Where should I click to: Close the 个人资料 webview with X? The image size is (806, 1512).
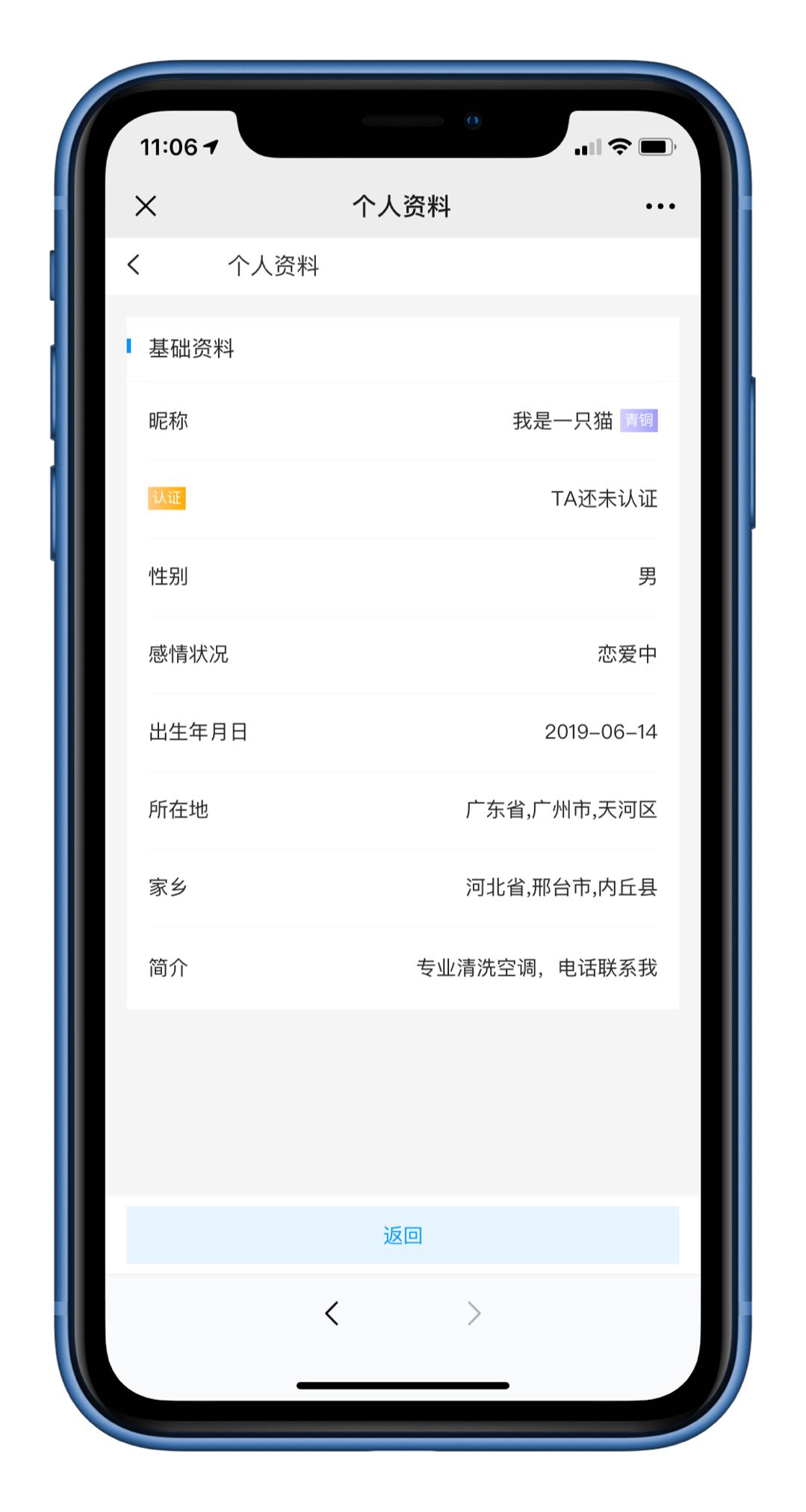click(x=146, y=205)
